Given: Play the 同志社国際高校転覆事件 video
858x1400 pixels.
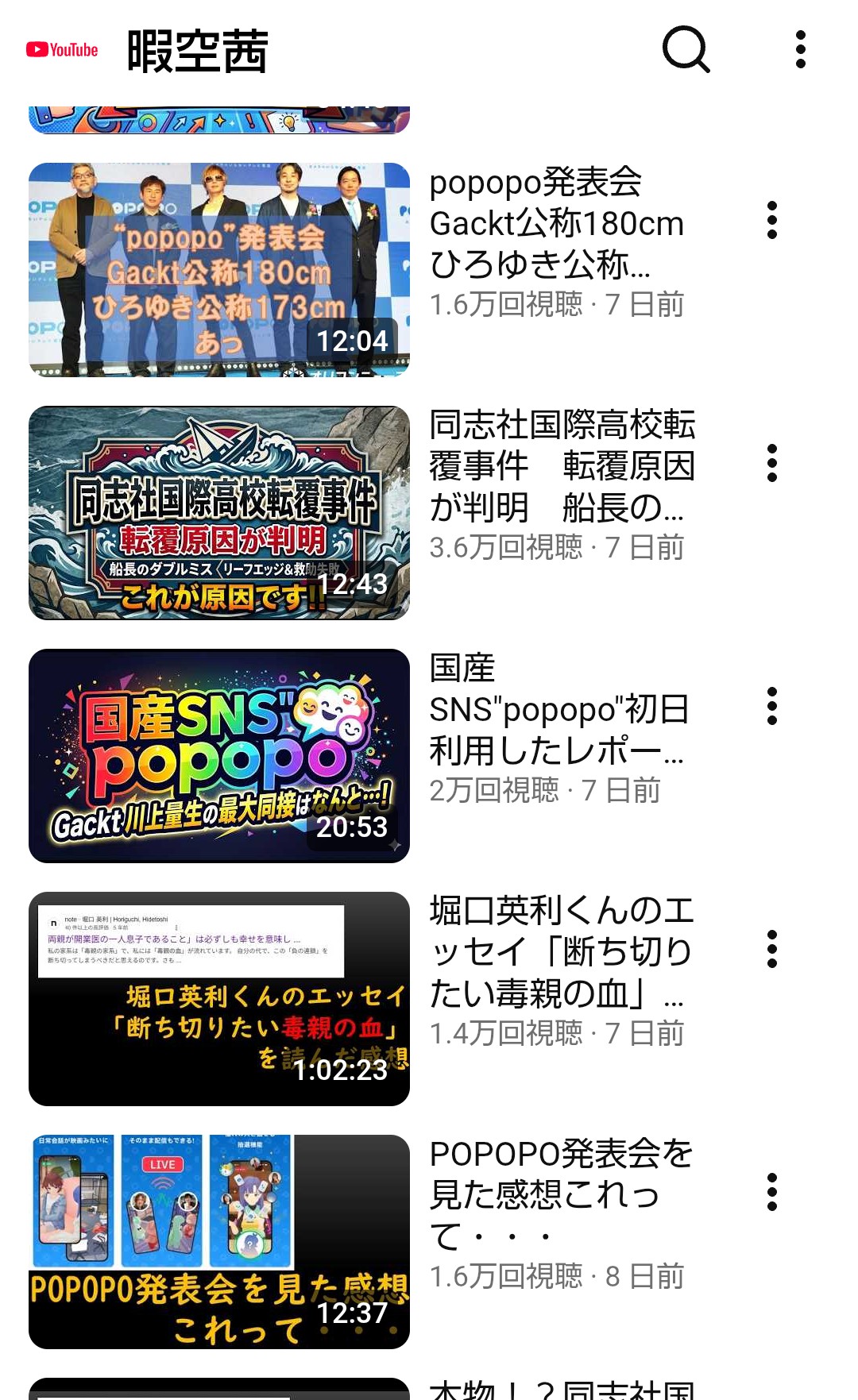Looking at the screenshot, I should pyautogui.click(x=219, y=513).
